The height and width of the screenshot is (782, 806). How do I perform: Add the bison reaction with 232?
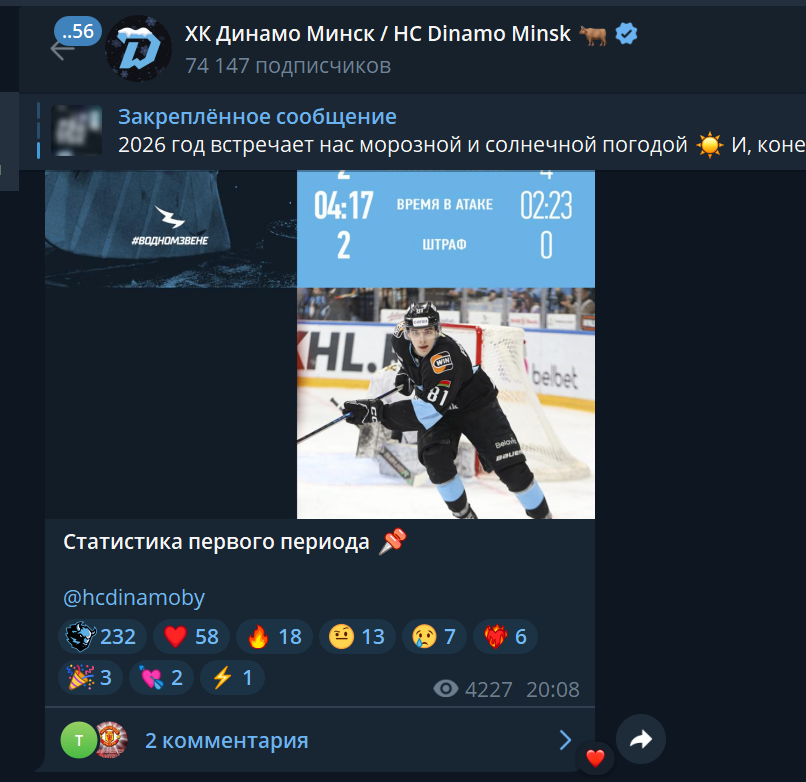[104, 637]
